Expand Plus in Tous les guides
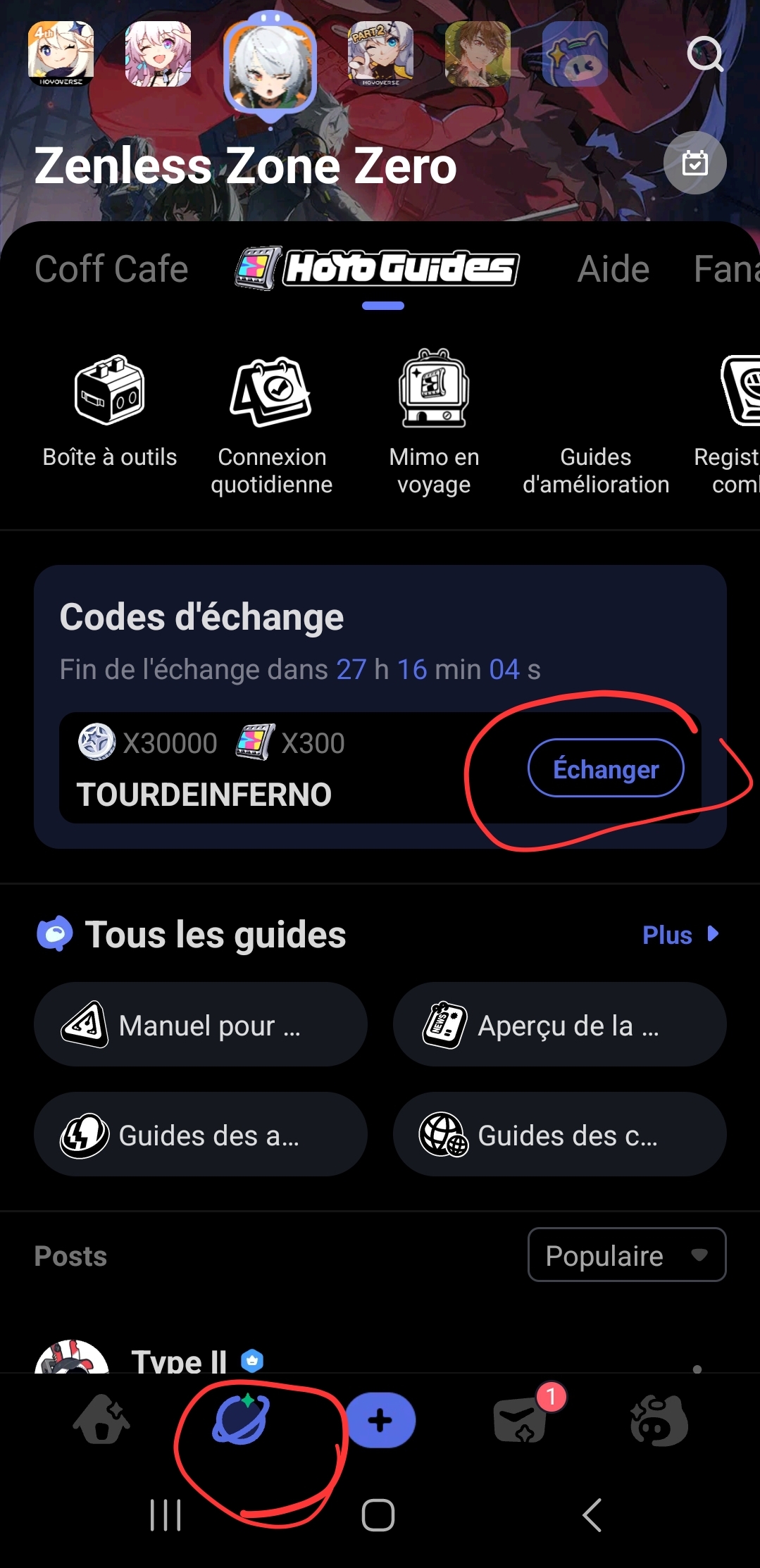Image resolution: width=760 pixels, height=1568 pixels. [x=680, y=935]
